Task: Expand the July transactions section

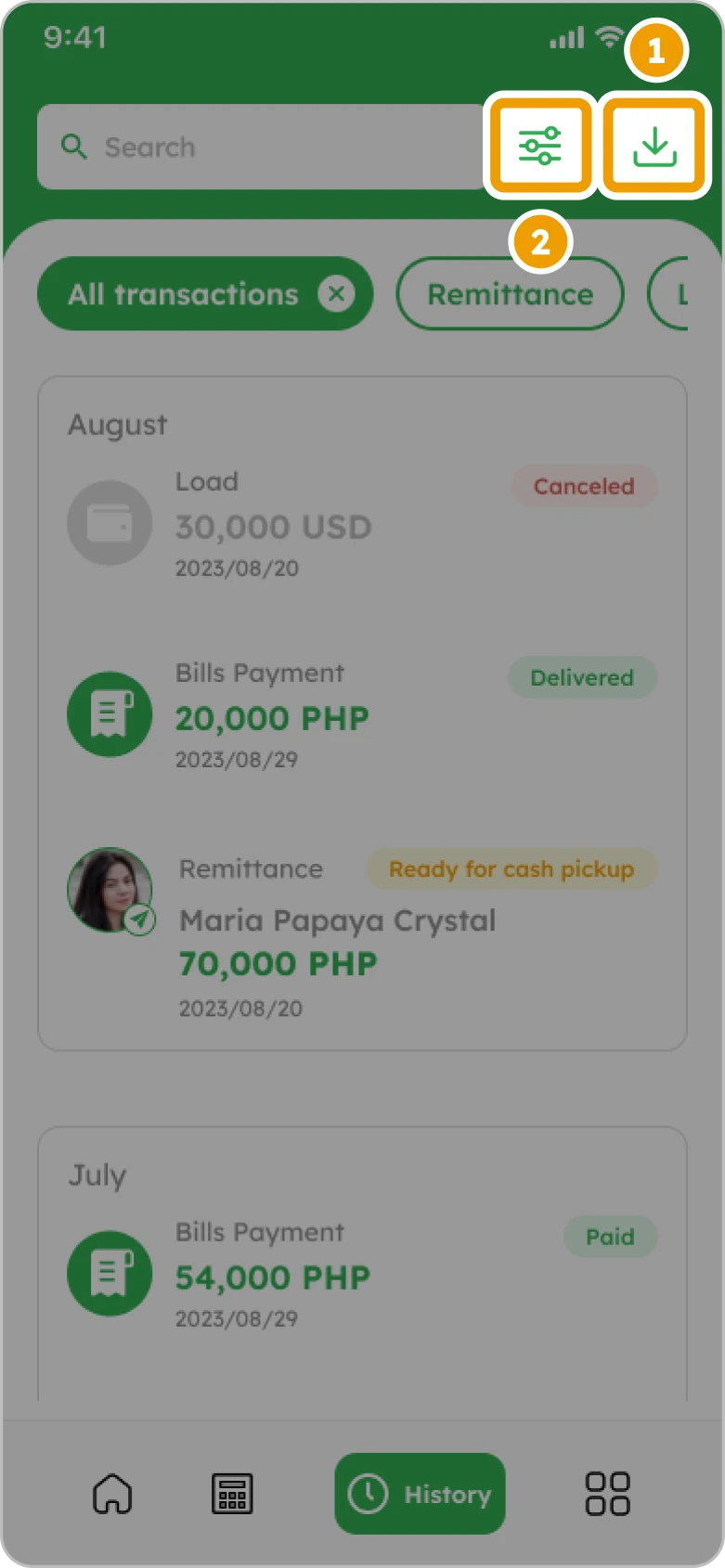Action: click(x=97, y=1176)
